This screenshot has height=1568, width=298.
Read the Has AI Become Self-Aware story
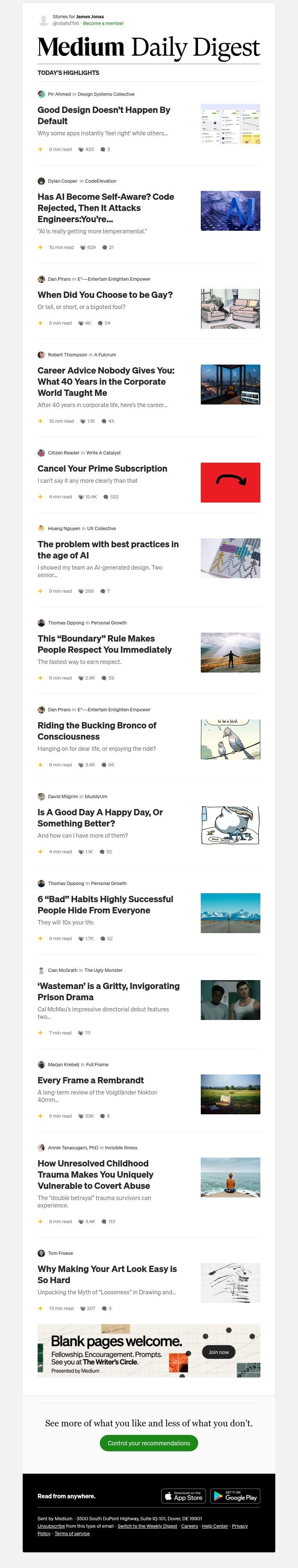click(105, 208)
